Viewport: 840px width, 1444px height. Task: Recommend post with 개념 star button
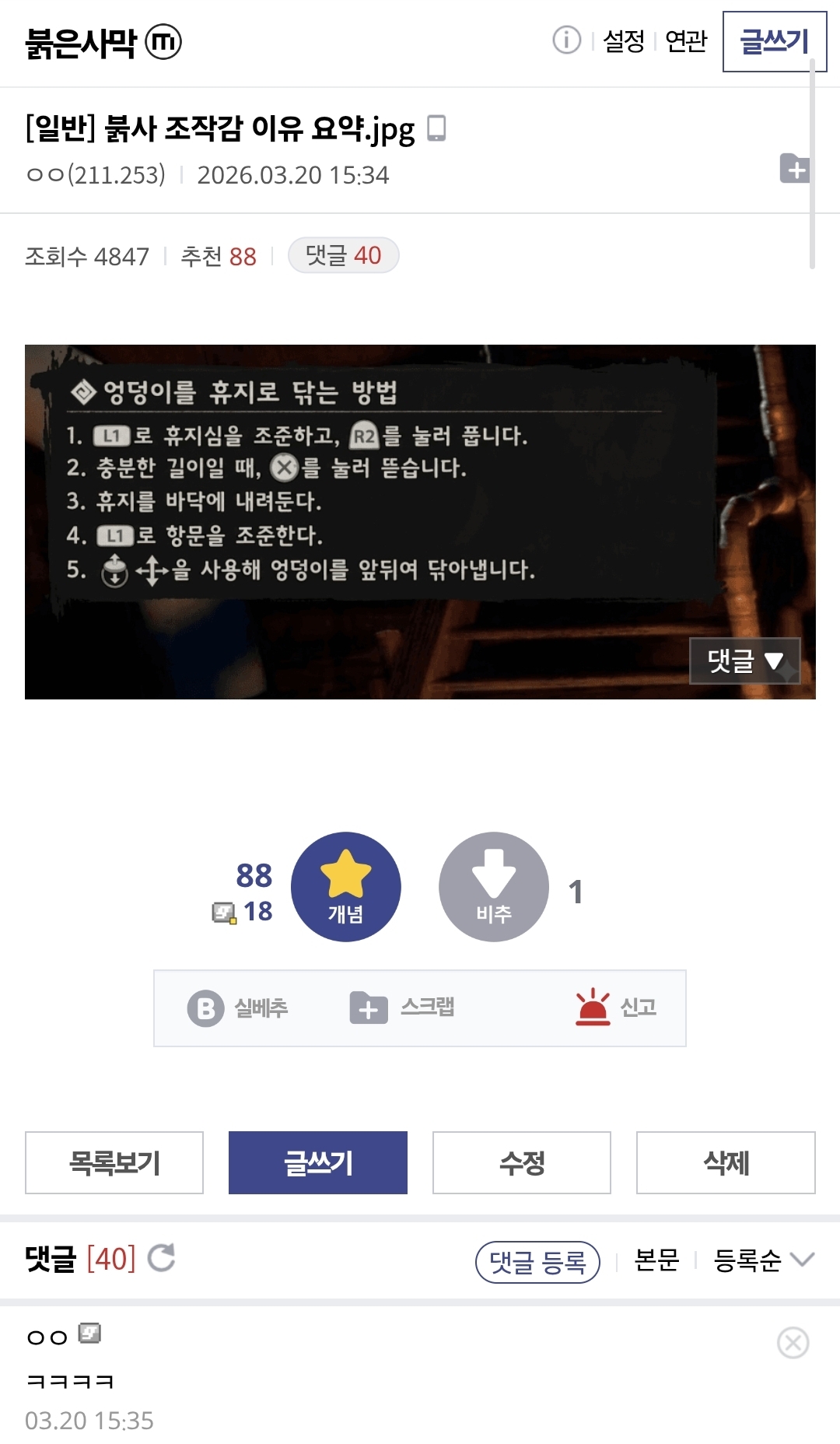[345, 887]
